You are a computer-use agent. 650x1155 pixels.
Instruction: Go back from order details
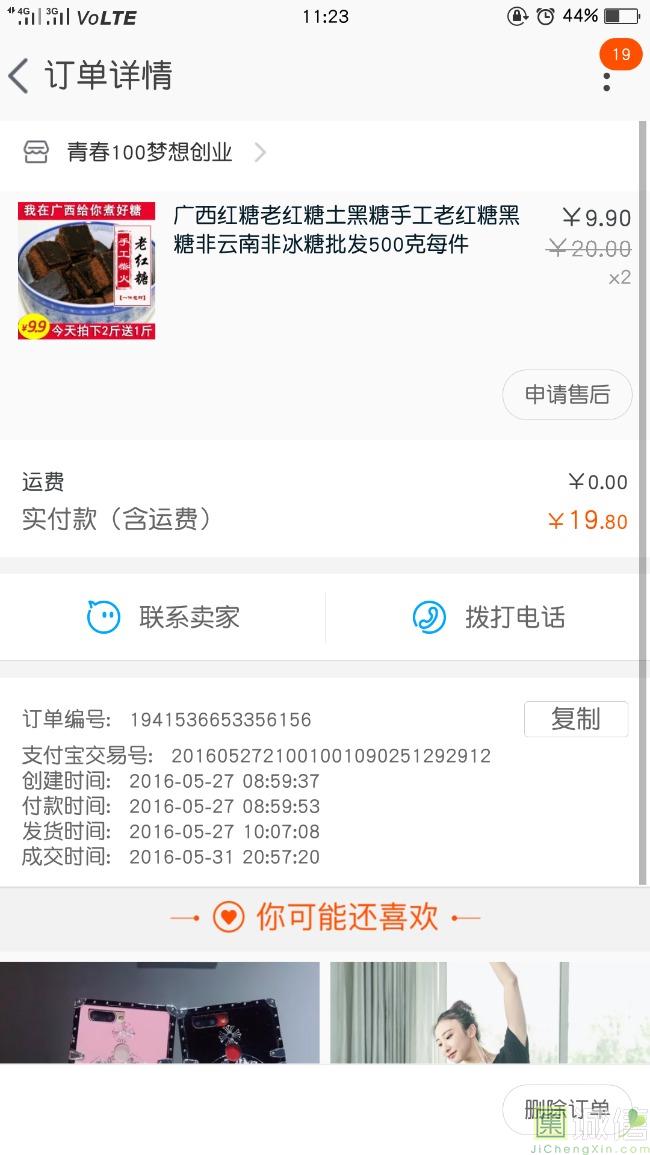pos(20,76)
